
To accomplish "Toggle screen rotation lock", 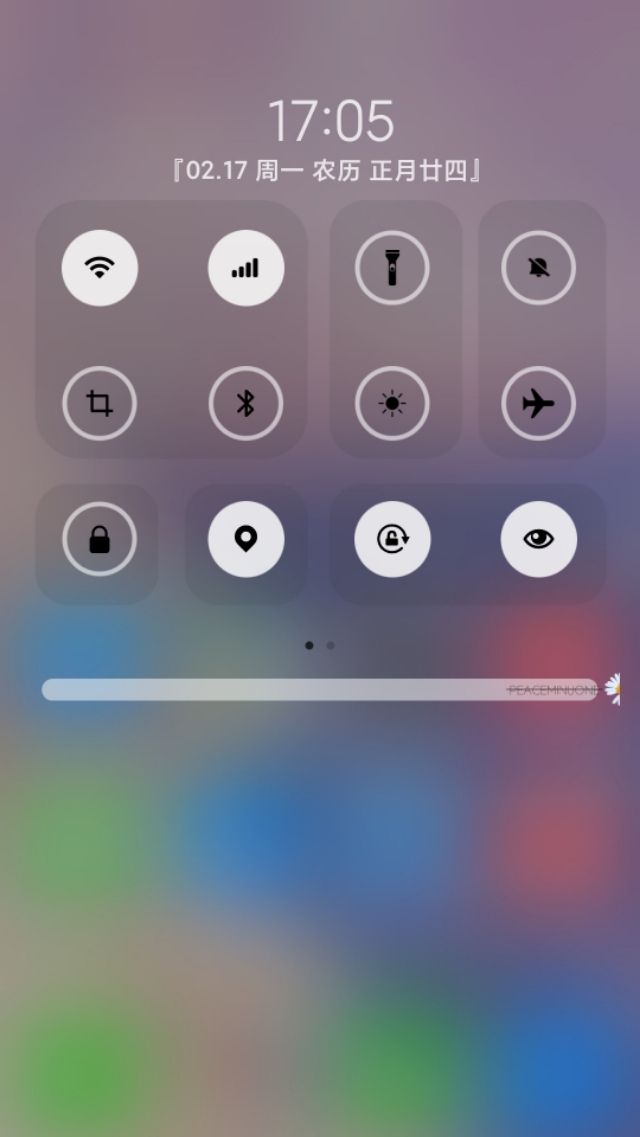I will click(x=392, y=540).
